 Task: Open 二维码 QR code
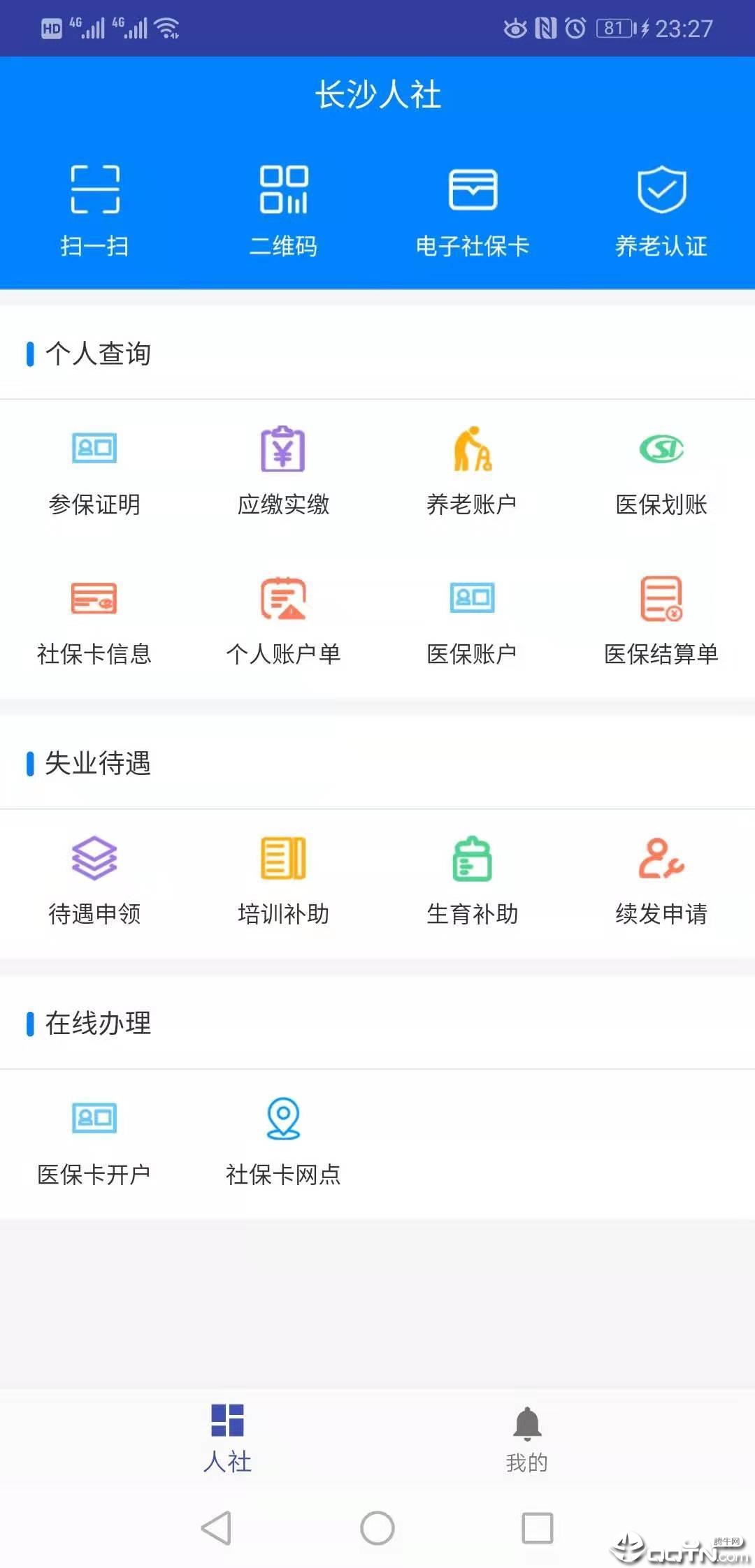283,210
